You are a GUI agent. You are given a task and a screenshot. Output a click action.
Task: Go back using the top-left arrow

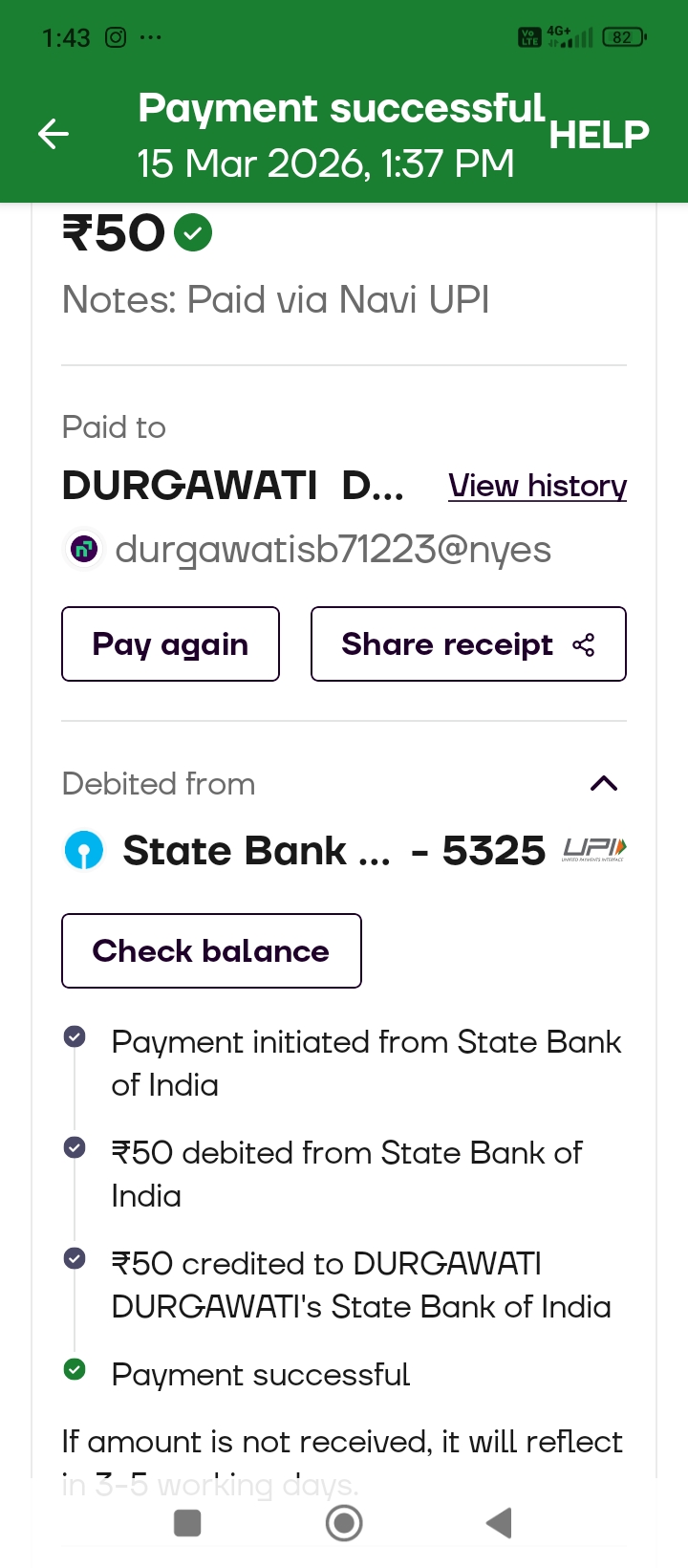54,134
